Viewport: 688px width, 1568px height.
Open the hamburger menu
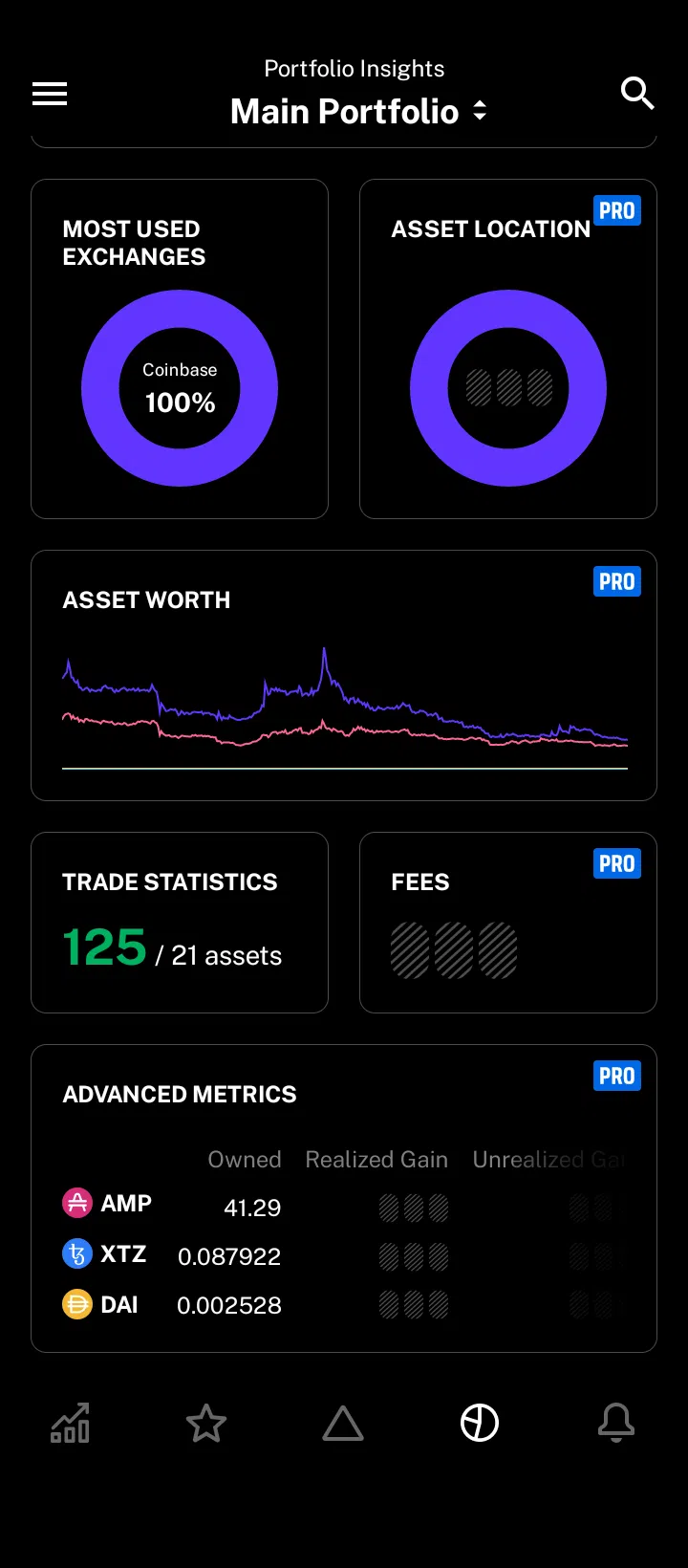tap(50, 94)
